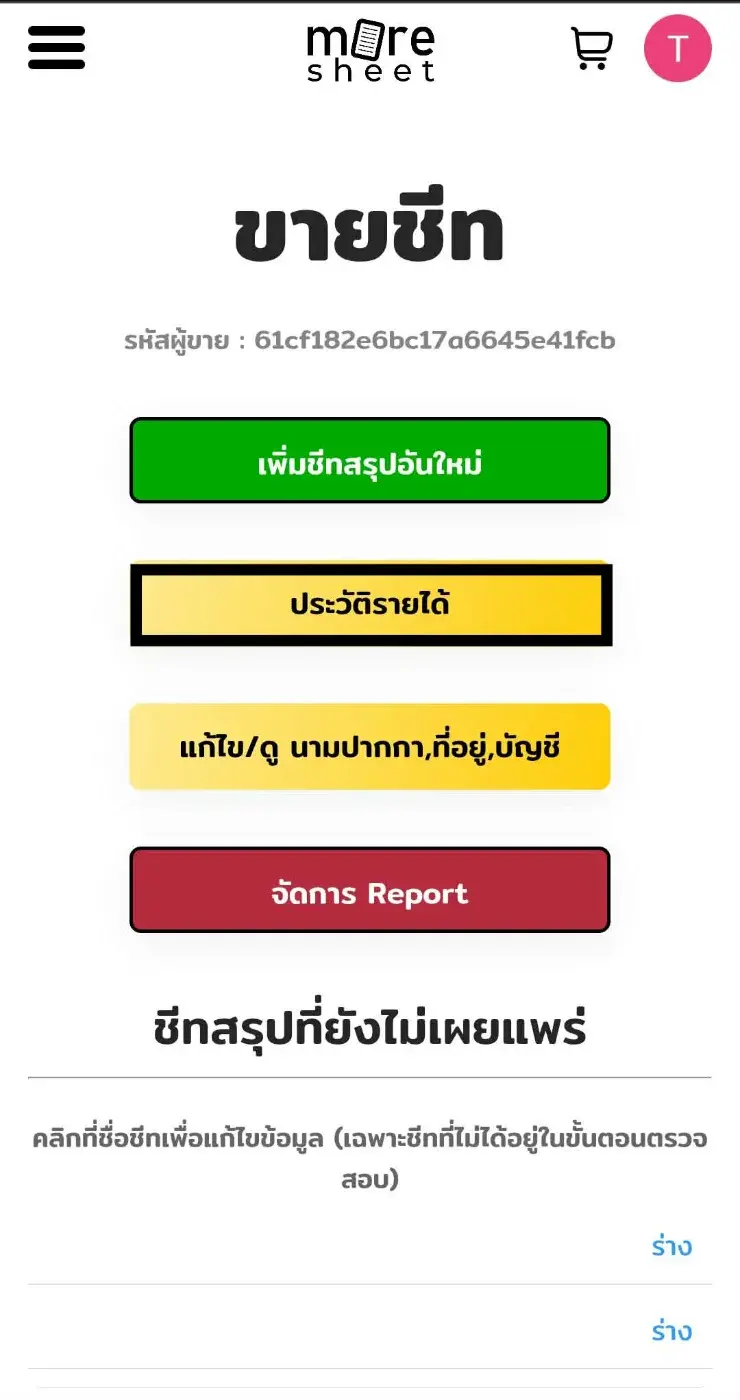
Task: Go to the more sheet home logo
Action: 371,50
